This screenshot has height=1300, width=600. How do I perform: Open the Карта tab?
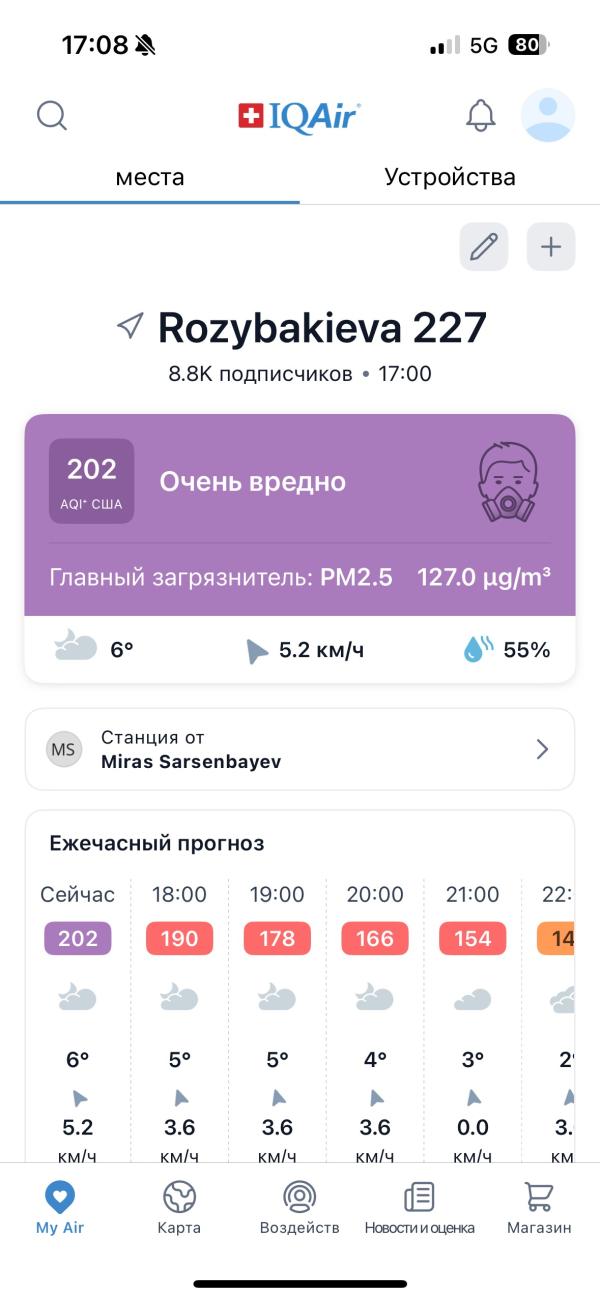coord(179,1207)
